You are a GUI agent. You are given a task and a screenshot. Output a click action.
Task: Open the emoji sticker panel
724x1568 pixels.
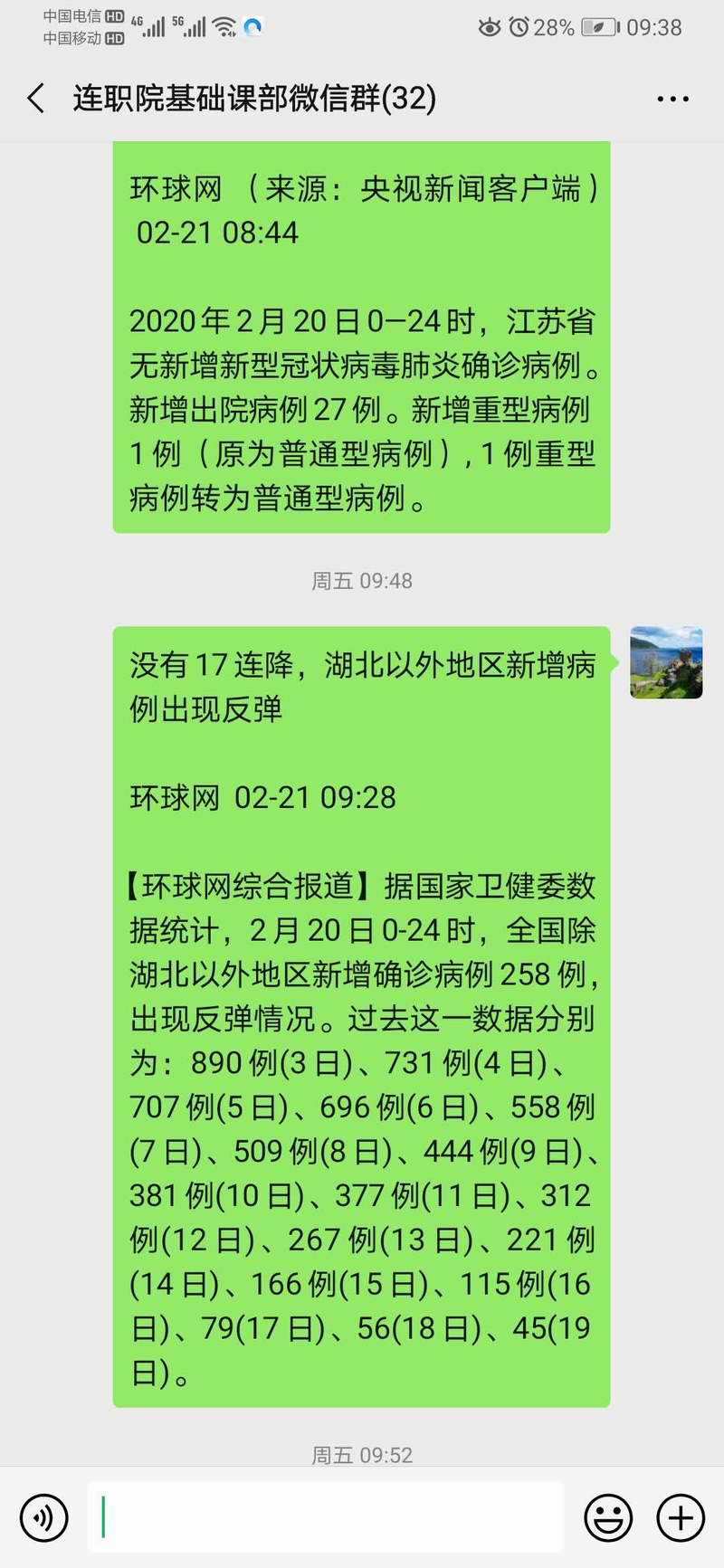pos(608,1517)
